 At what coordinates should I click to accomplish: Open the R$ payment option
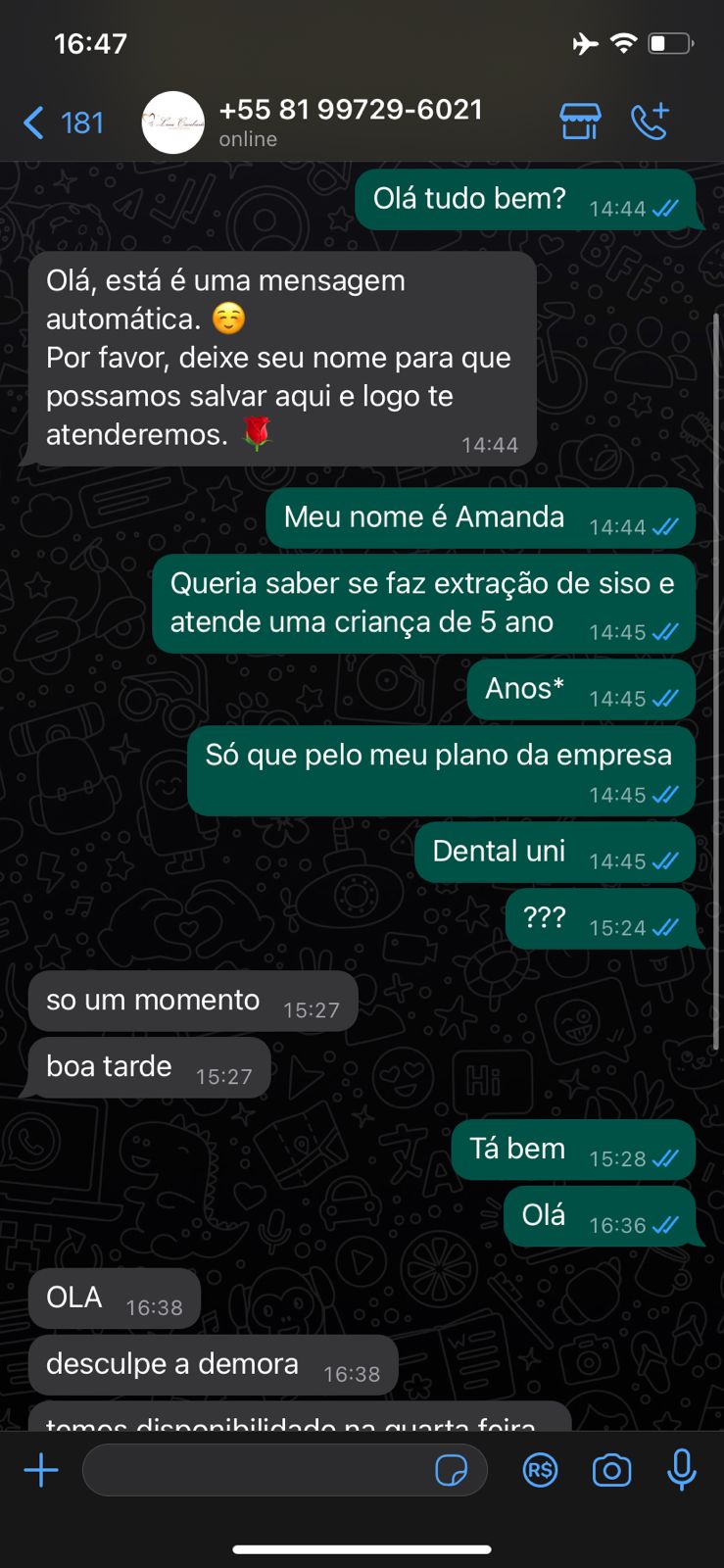(x=540, y=1470)
